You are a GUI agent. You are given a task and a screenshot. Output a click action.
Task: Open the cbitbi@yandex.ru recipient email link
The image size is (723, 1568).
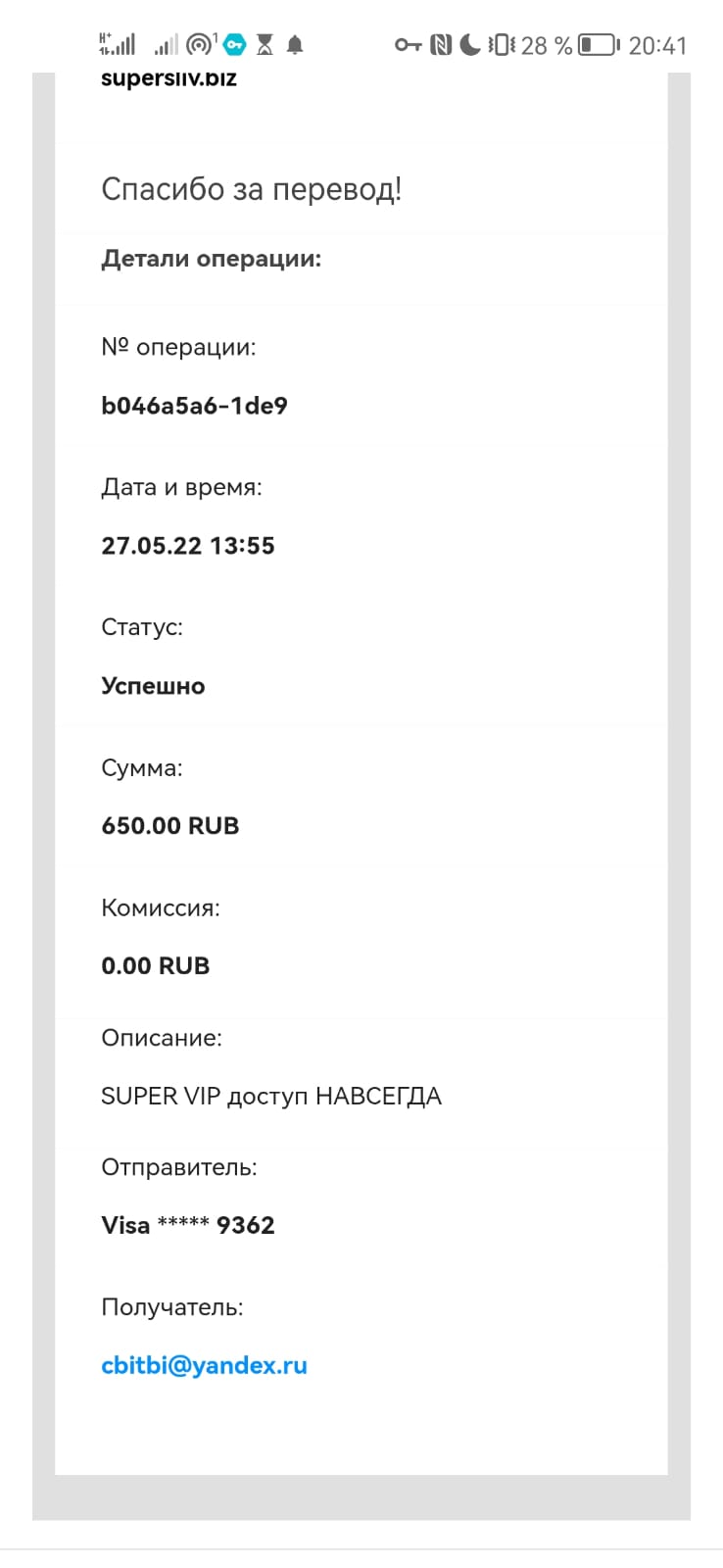pyautogui.click(x=204, y=1365)
